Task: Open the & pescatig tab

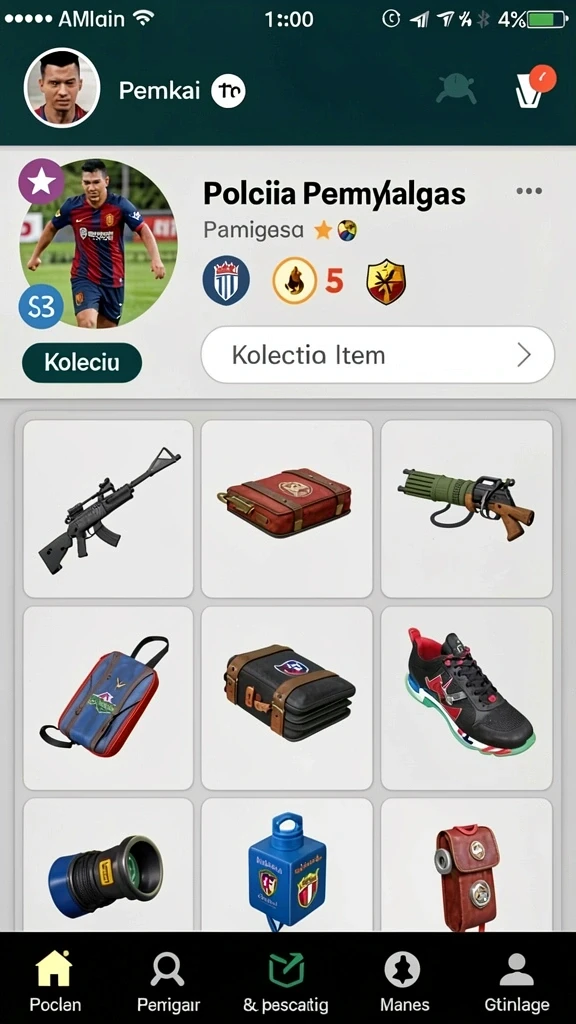Action: point(286,981)
